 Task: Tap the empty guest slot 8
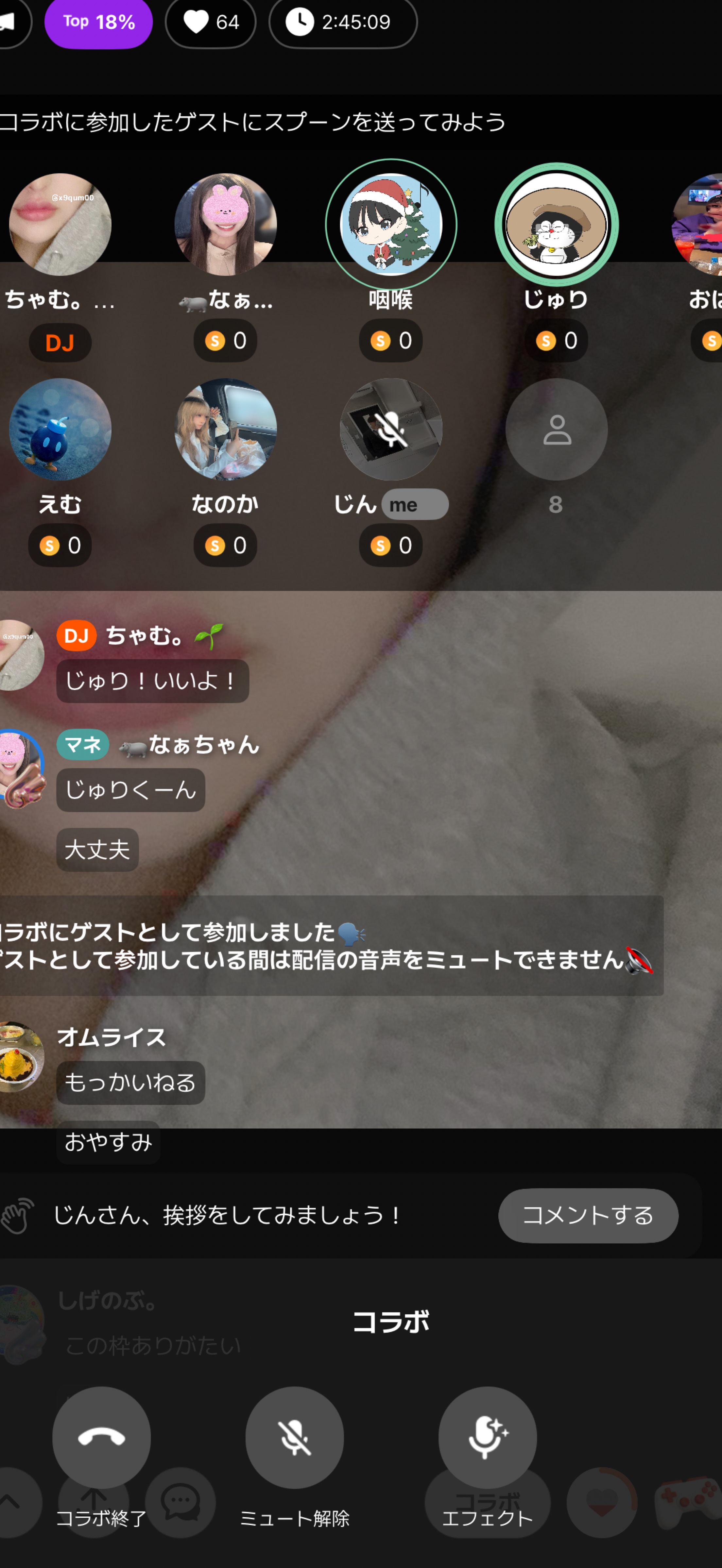[557, 430]
